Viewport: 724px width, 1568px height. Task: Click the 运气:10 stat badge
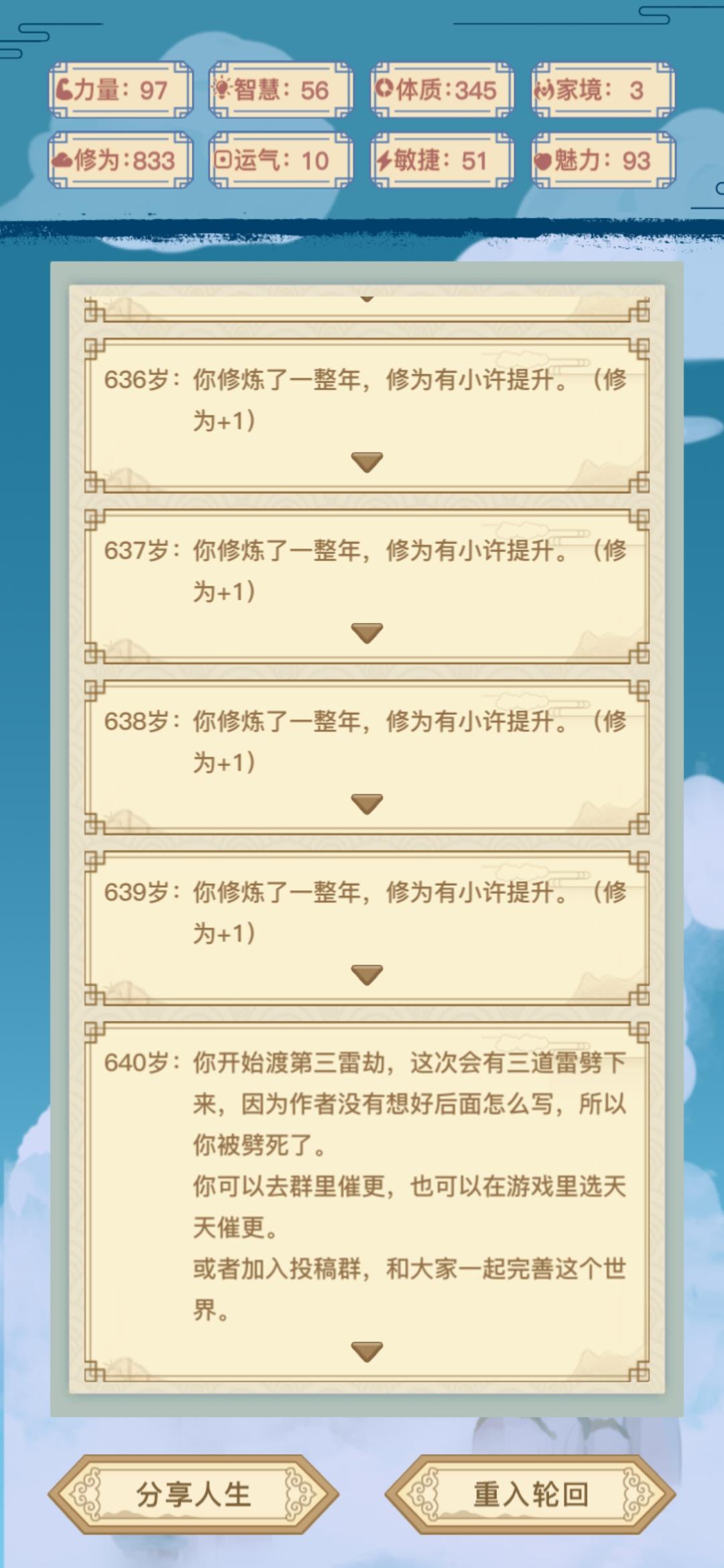280,161
